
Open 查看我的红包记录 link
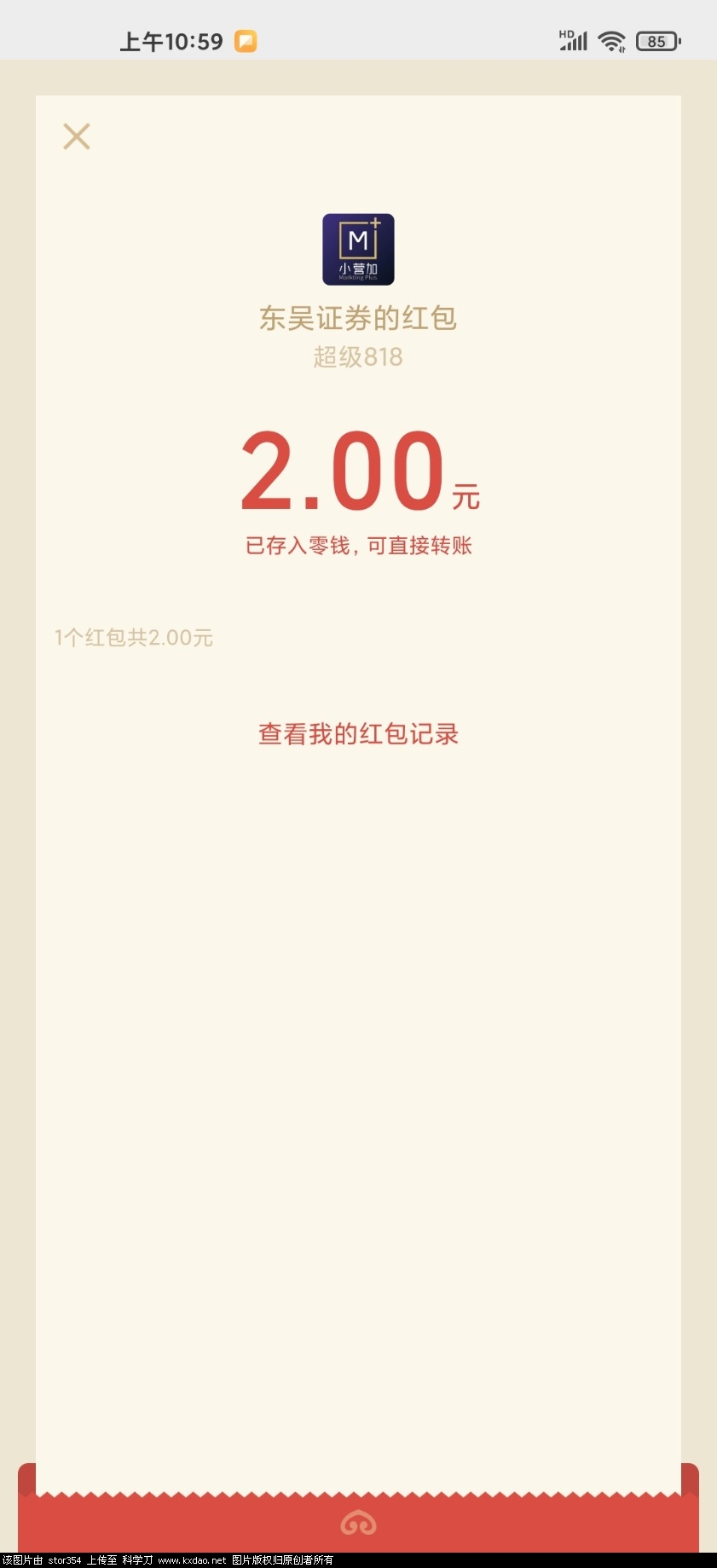(x=358, y=733)
